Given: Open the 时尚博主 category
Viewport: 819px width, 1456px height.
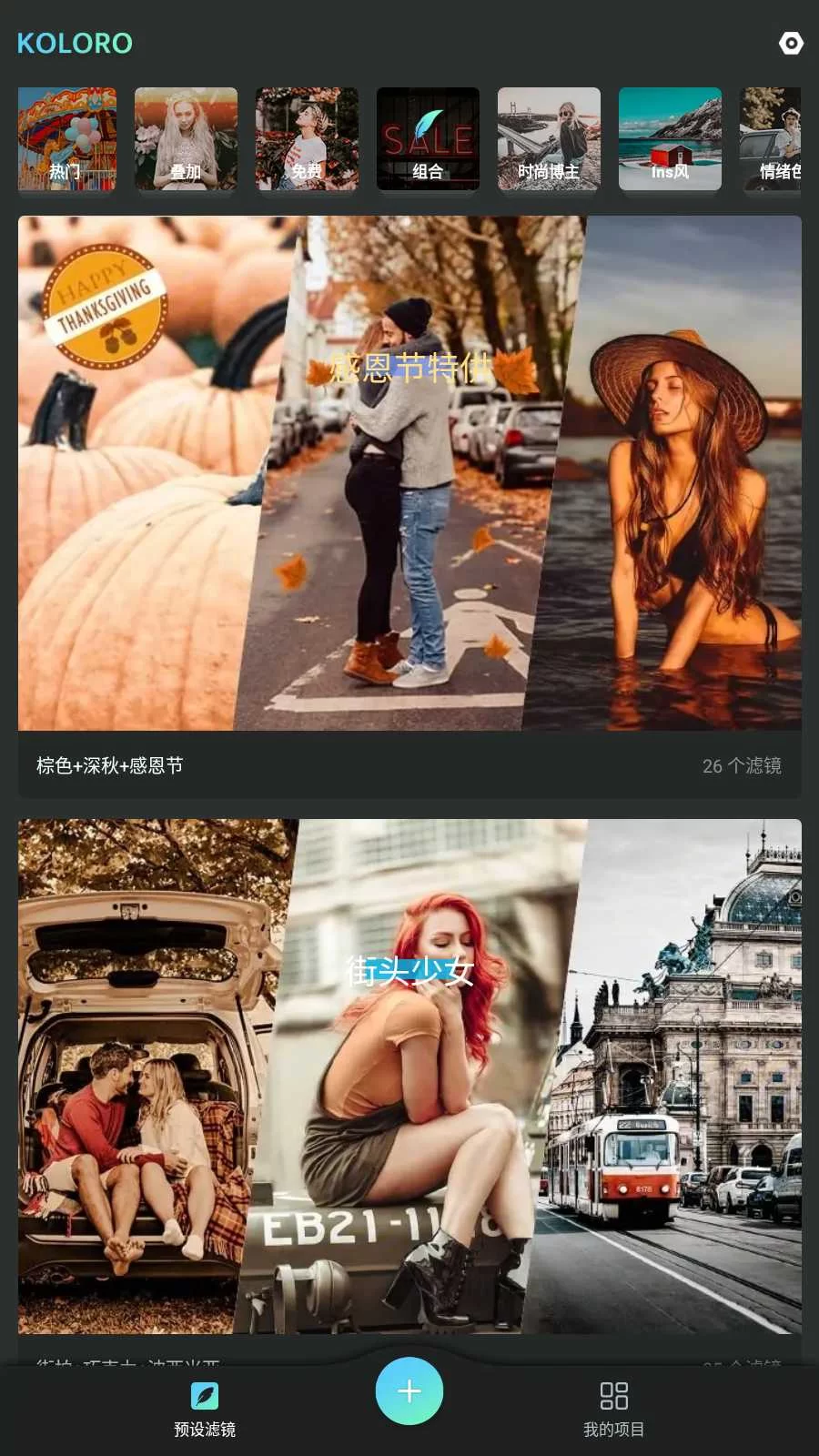Looking at the screenshot, I should click(x=549, y=139).
